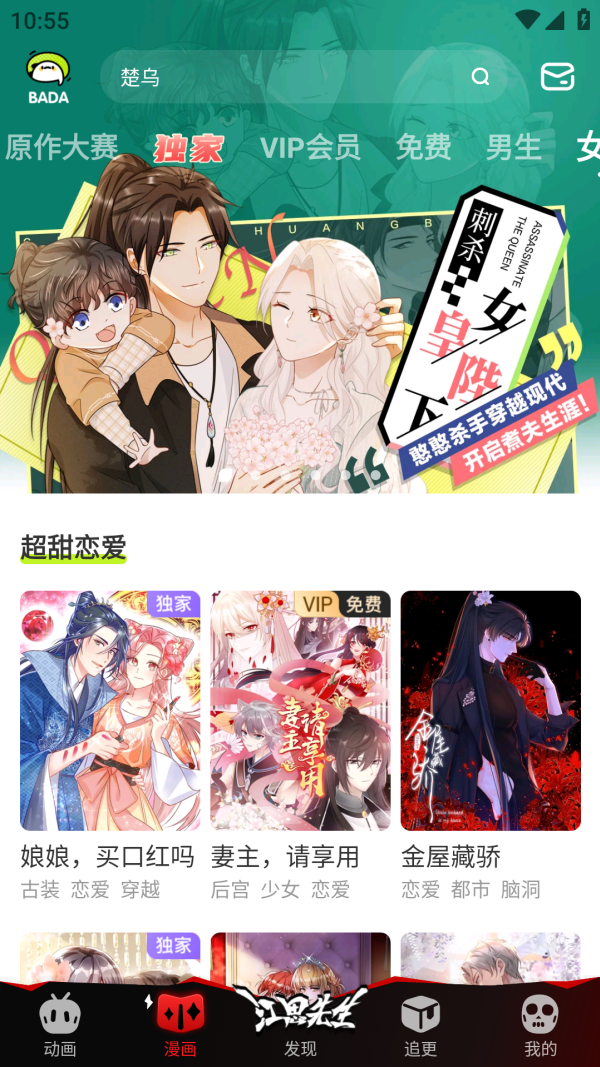
Task: Tap the magnifier search icon
Action: coord(480,77)
